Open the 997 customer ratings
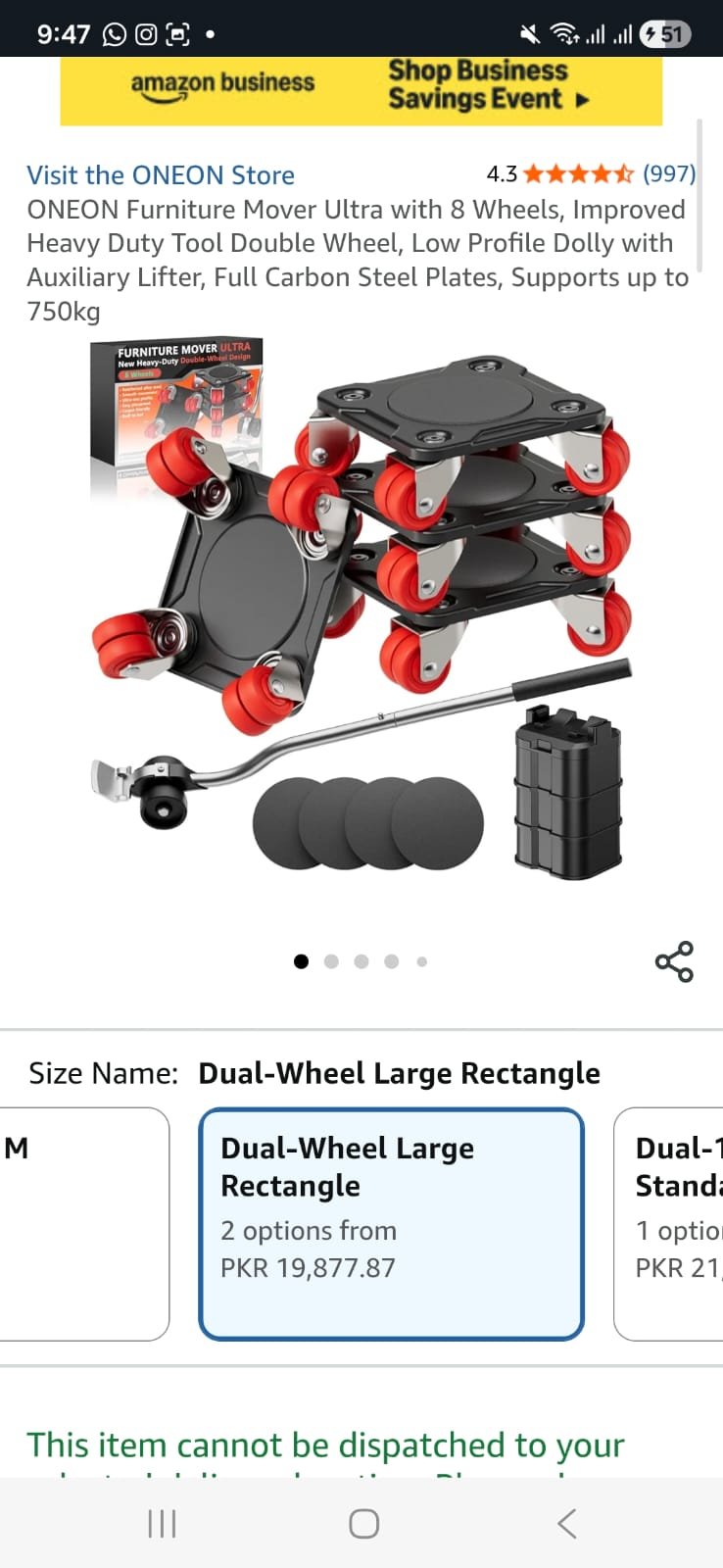This screenshot has width=723, height=1568. point(668,174)
